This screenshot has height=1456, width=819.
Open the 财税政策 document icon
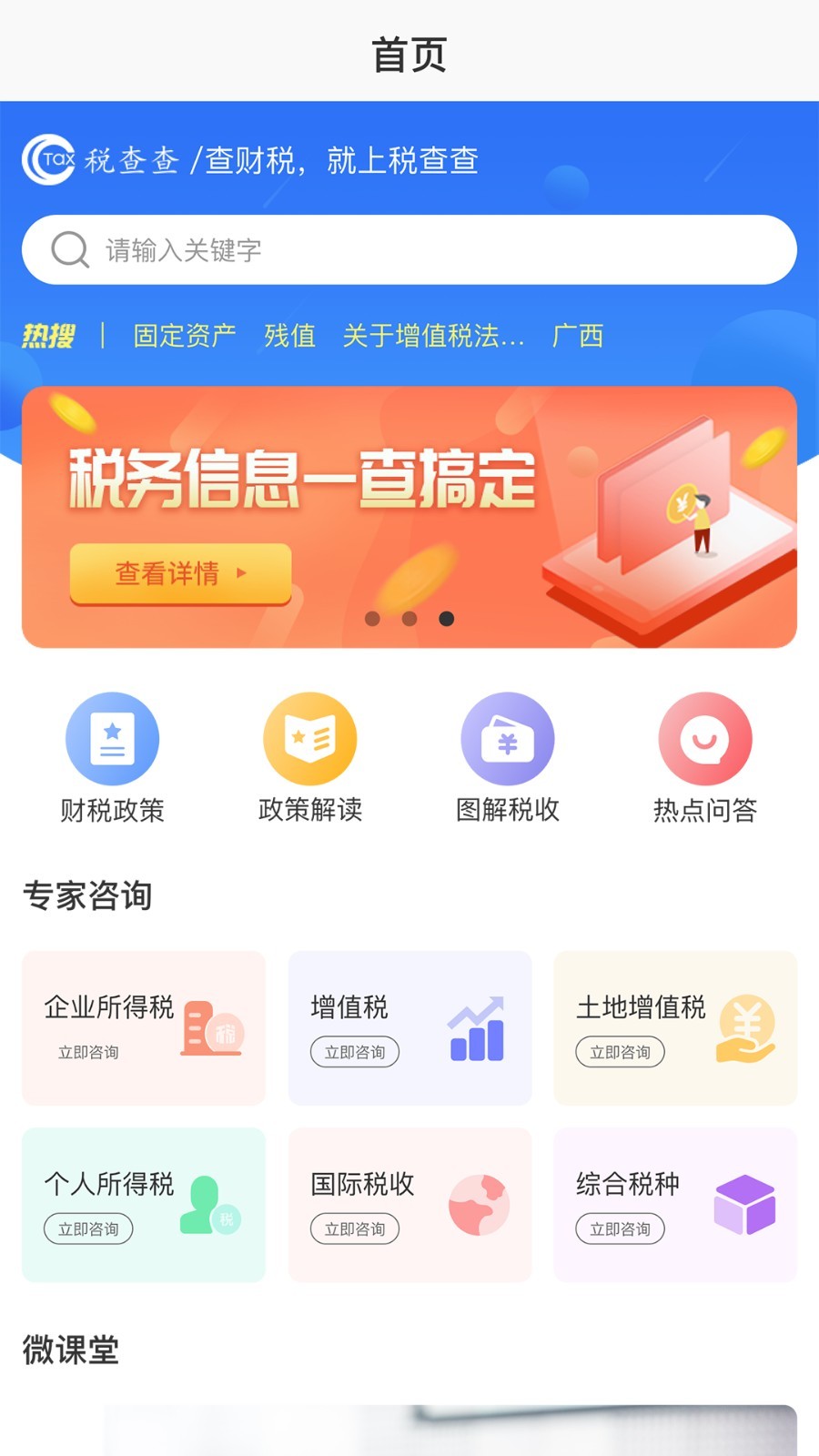[x=112, y=737]
